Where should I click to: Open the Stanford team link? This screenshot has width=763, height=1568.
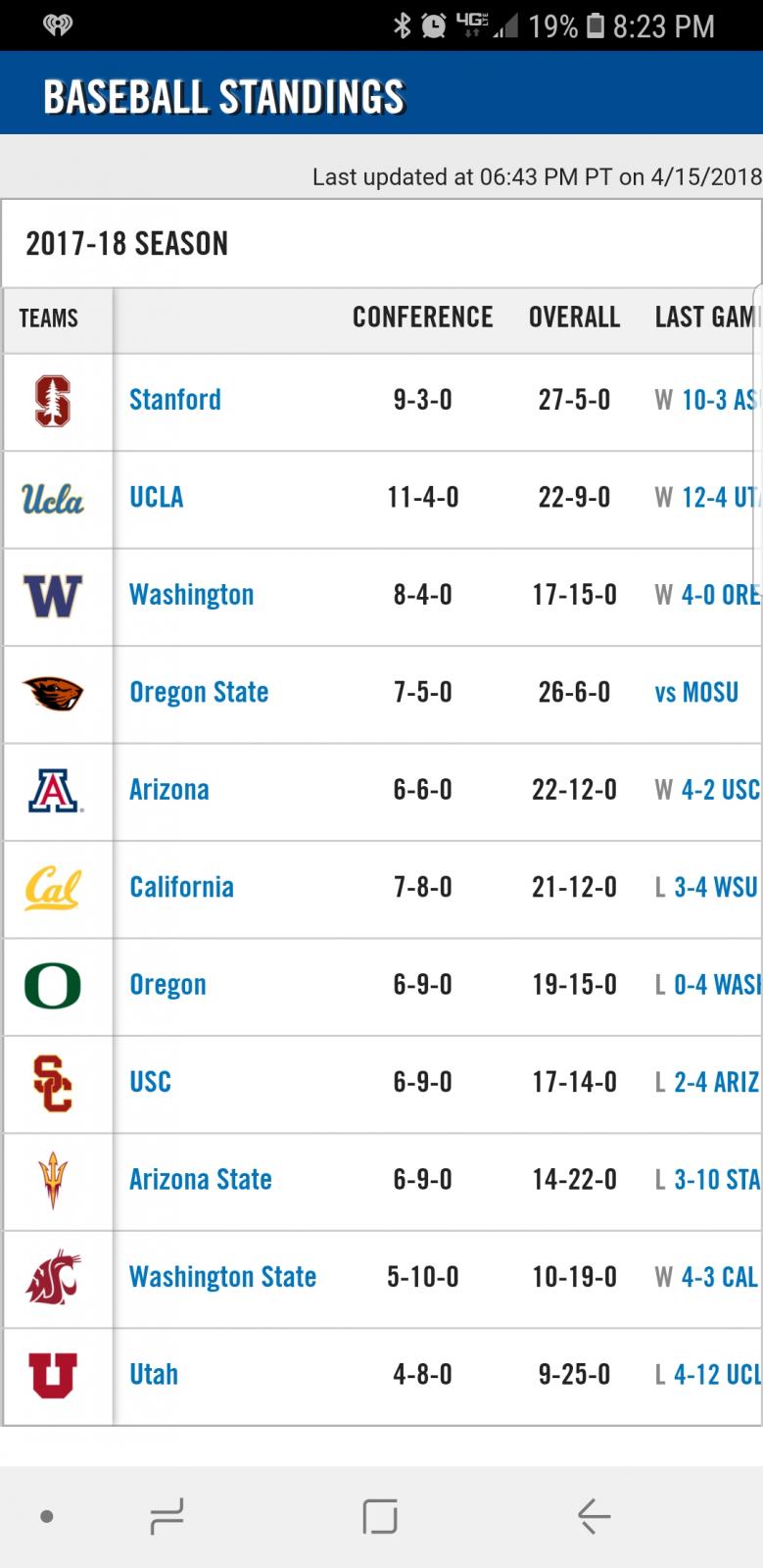point(175,400)
